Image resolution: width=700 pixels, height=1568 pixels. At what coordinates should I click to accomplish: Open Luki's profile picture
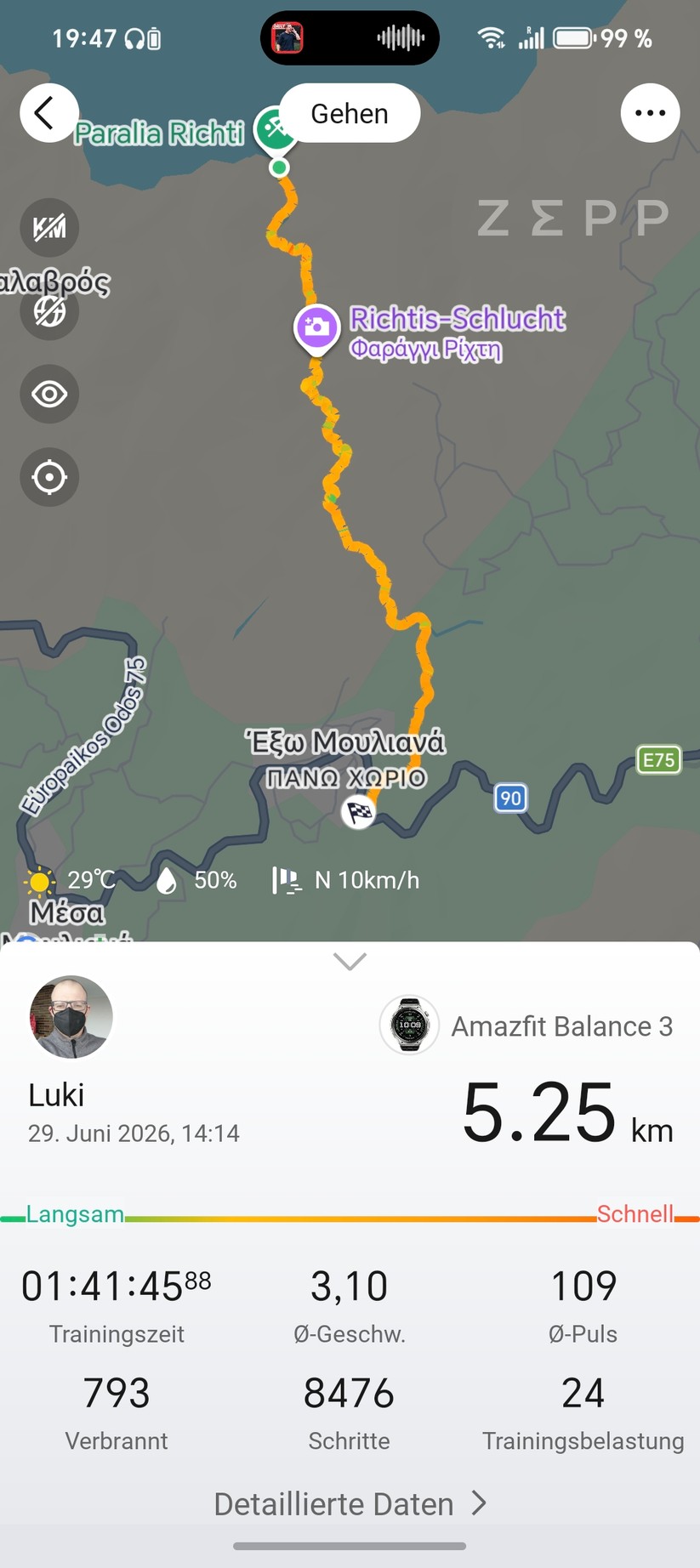pos(71,1017)
